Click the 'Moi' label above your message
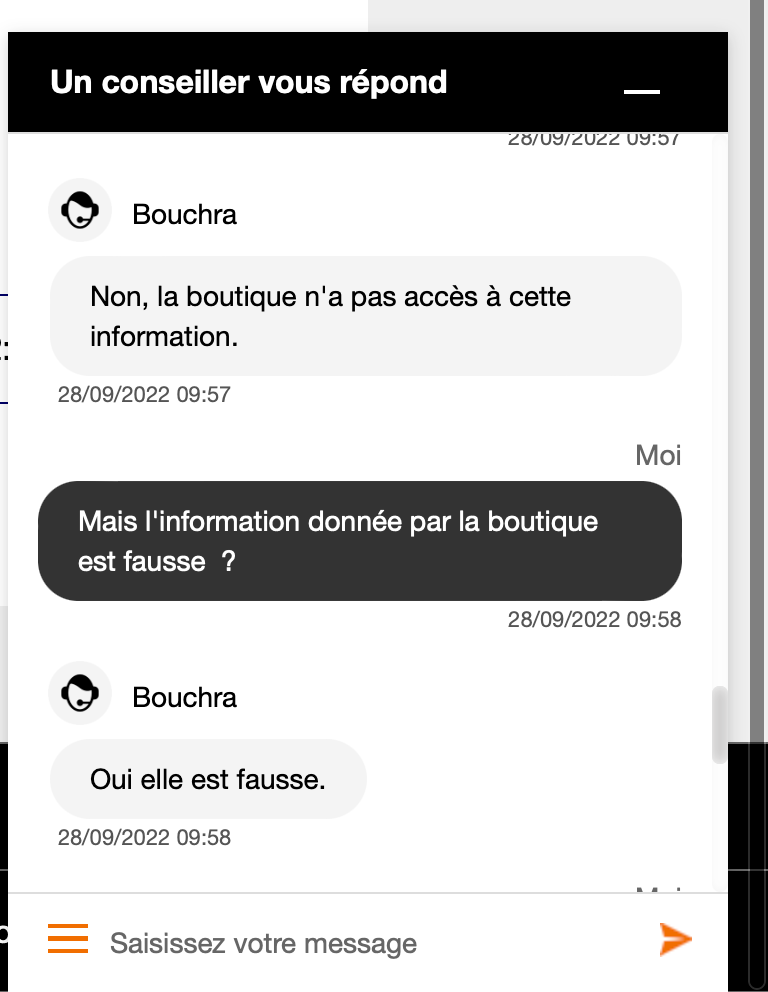This screenshot has height=992, width=768. [x=659, y=455]
